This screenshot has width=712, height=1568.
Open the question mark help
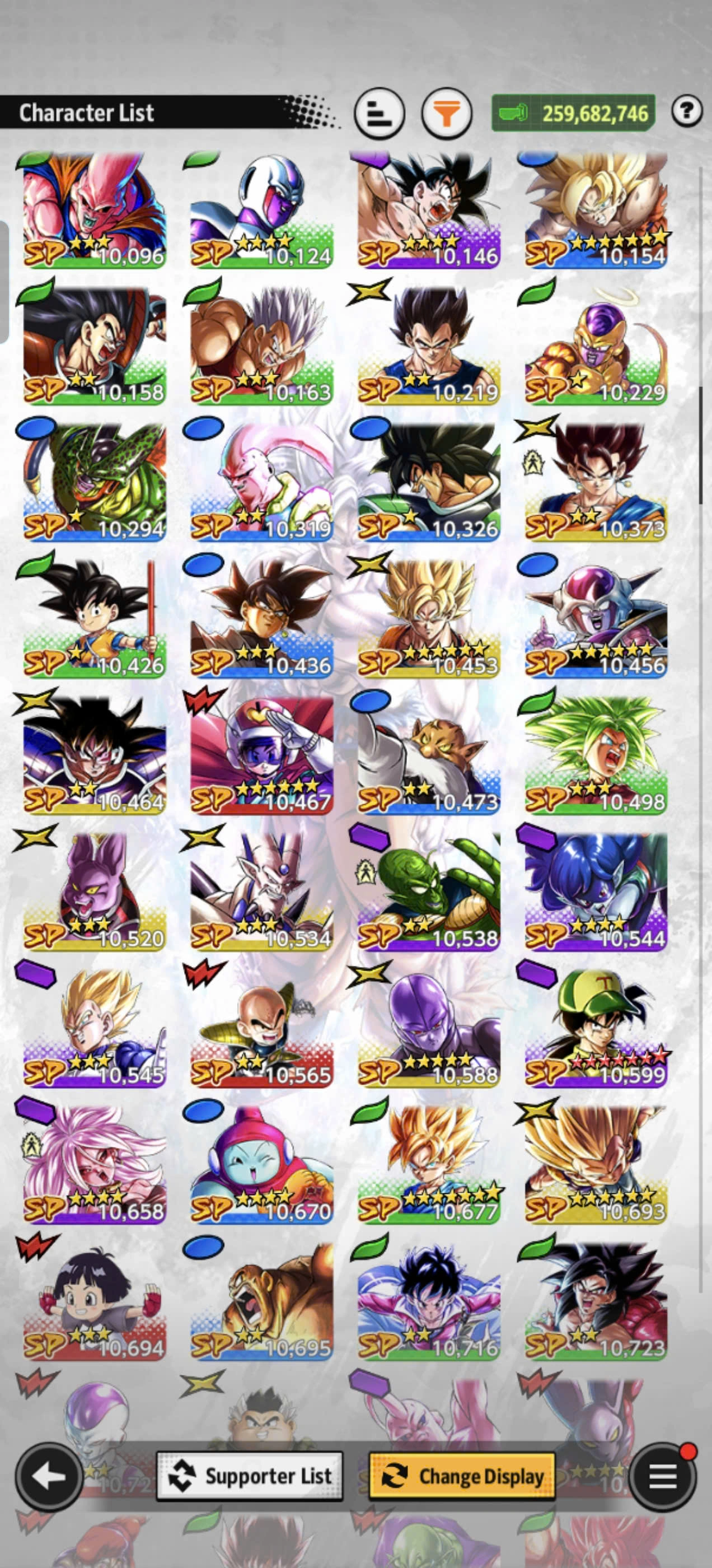click(x=686, y=111)
